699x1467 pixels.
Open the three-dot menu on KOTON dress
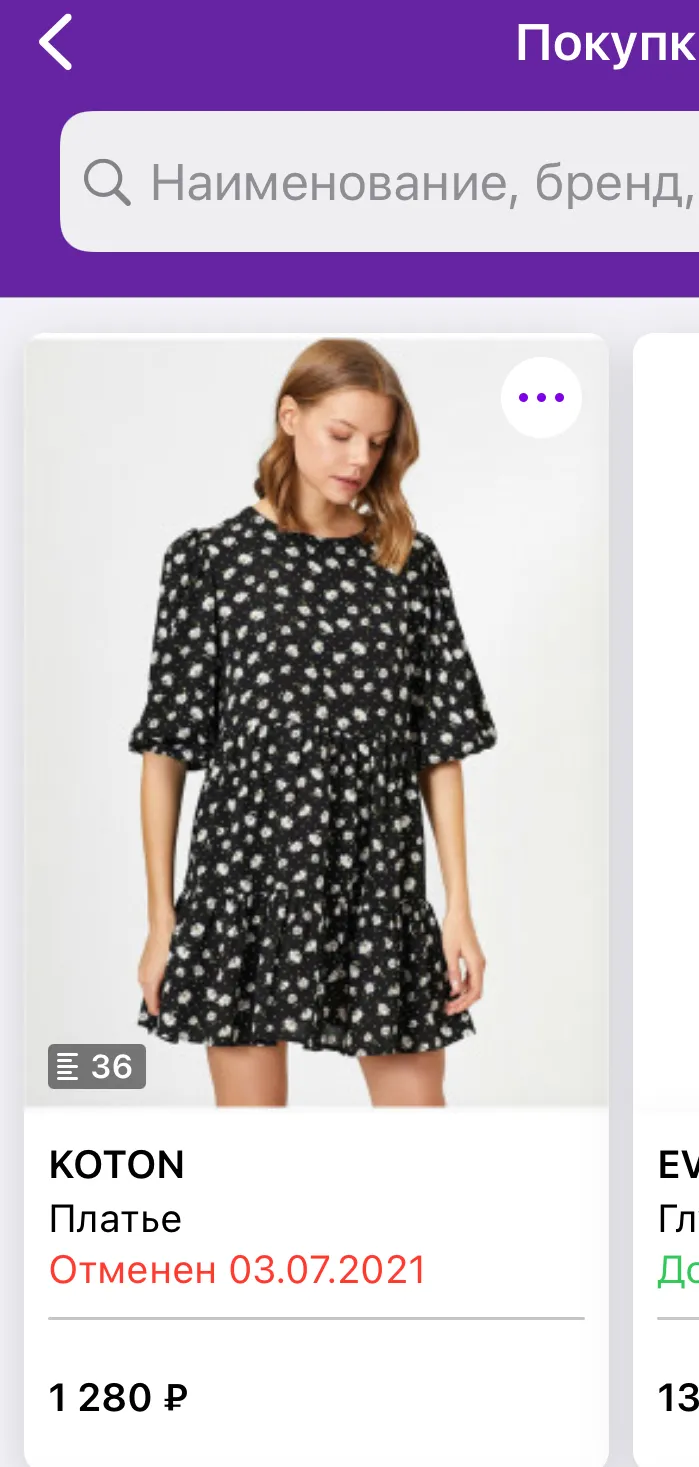click(541, 397)
